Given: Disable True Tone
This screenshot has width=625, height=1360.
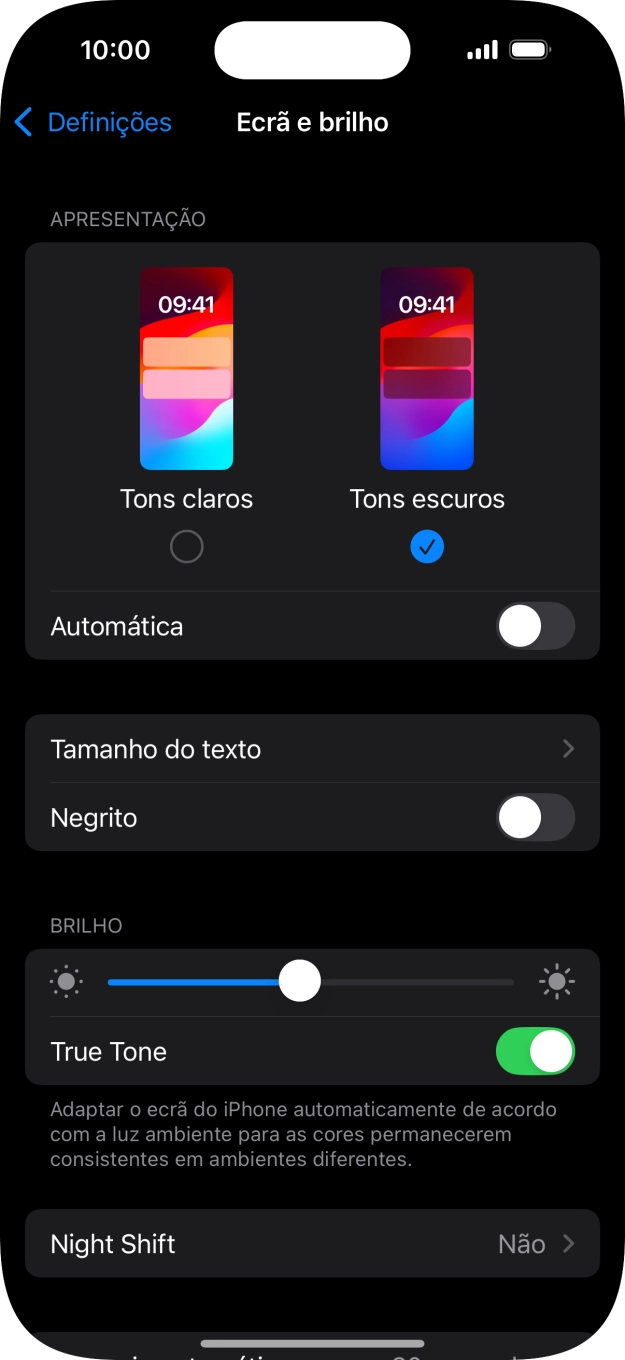Looking at the screenshot, I should pyautogui.click(x=535, y=1052).
